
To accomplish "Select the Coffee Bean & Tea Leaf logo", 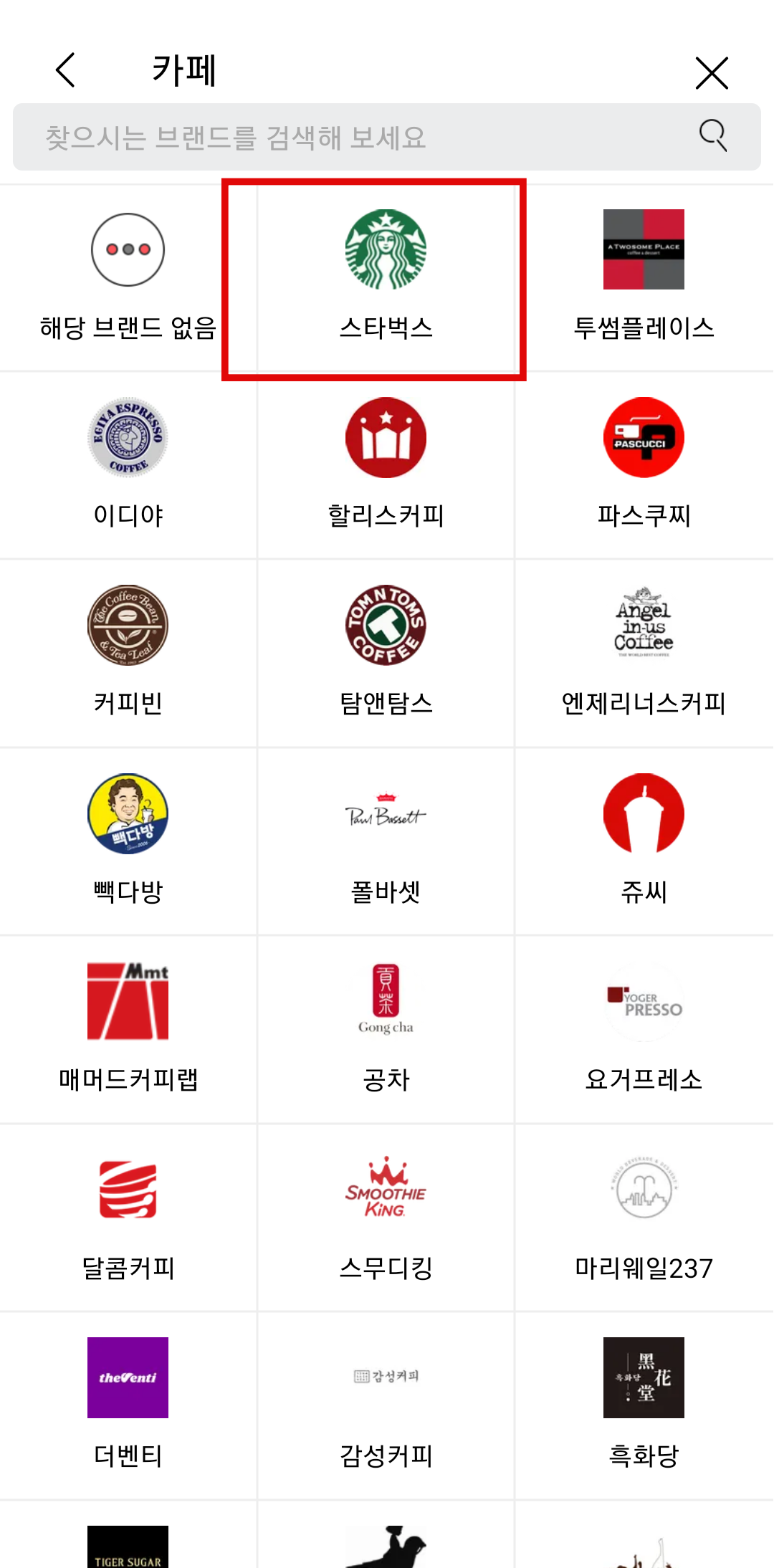I will (x=128, y=626).
